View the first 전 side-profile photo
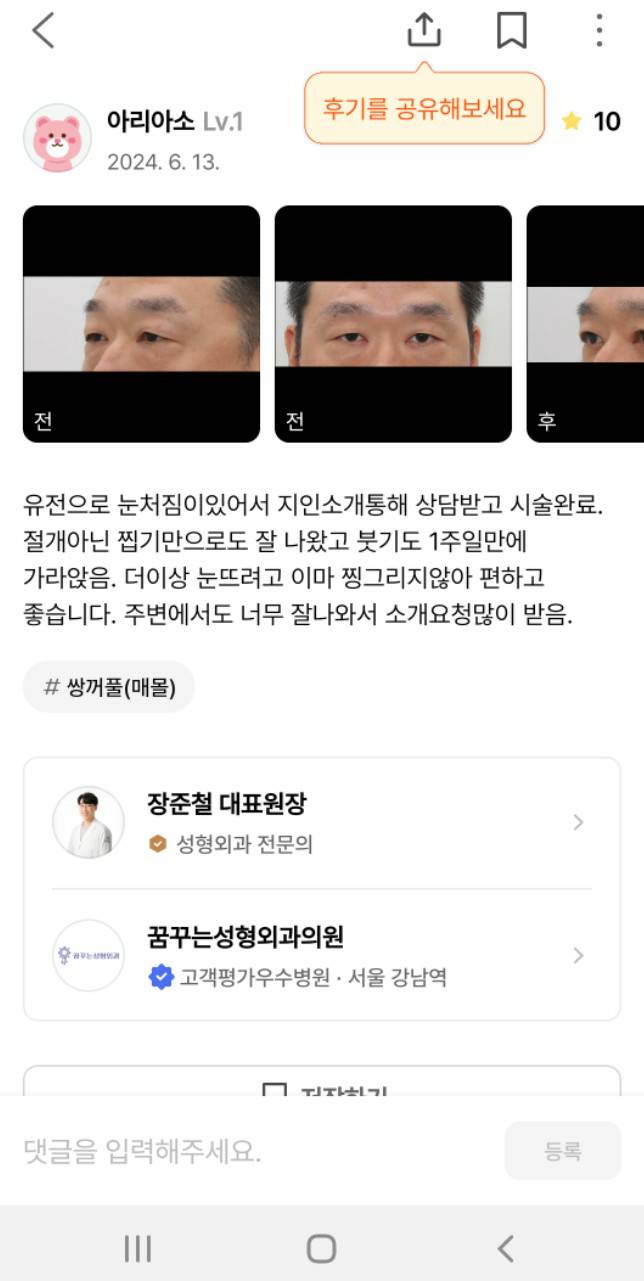 pyautogui.click(x=141, y=324)
